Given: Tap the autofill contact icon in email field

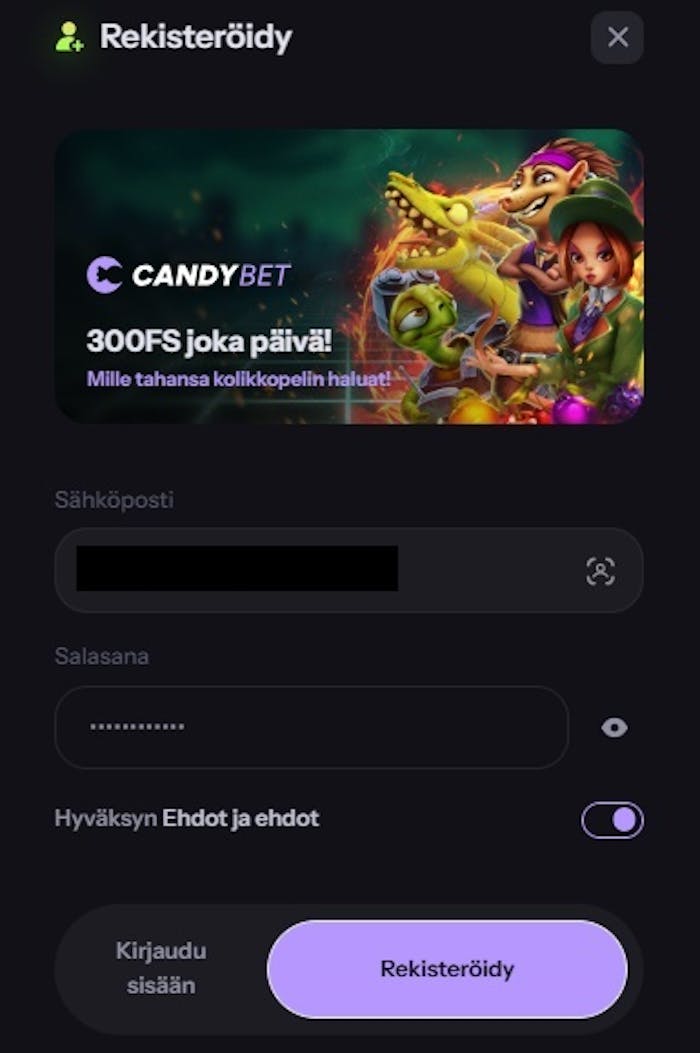Looking at the screenshot, I should (600, 571).
